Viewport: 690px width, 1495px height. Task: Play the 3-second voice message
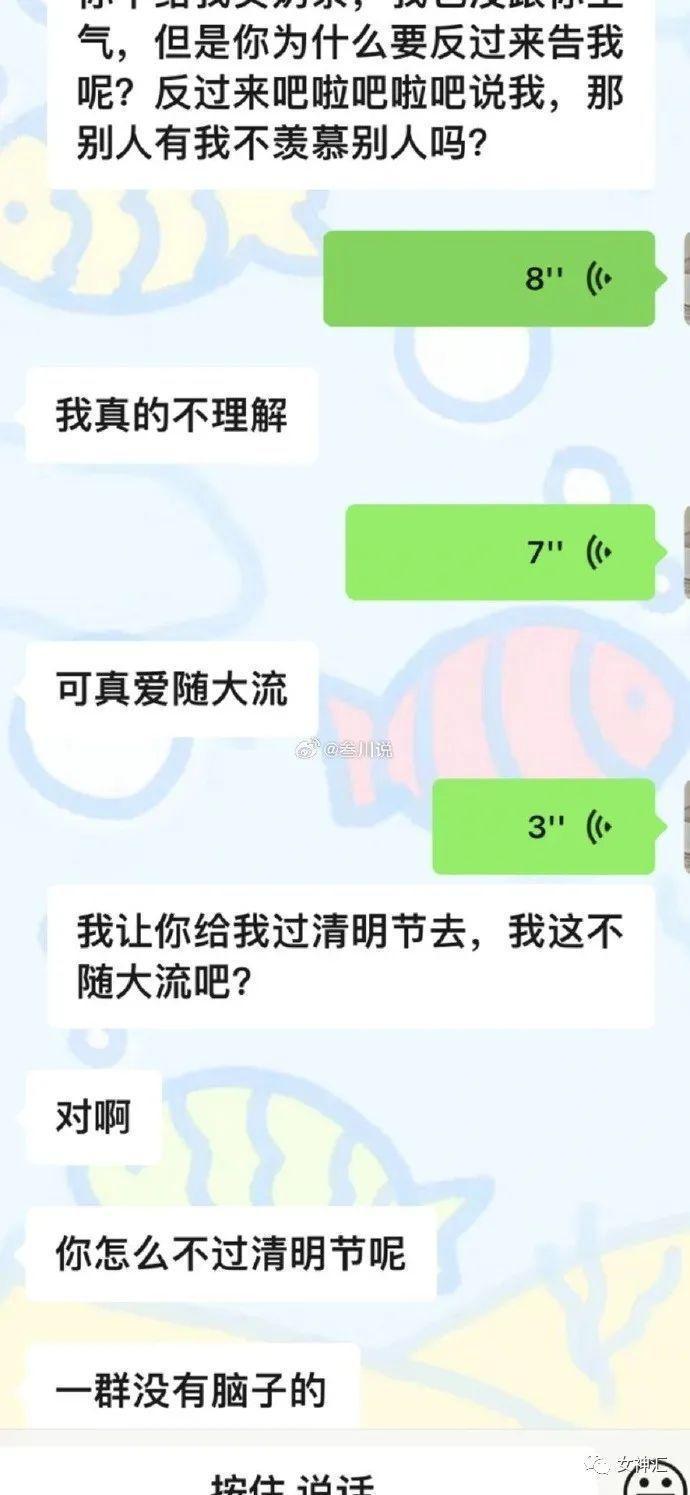(x=543, y=826)
